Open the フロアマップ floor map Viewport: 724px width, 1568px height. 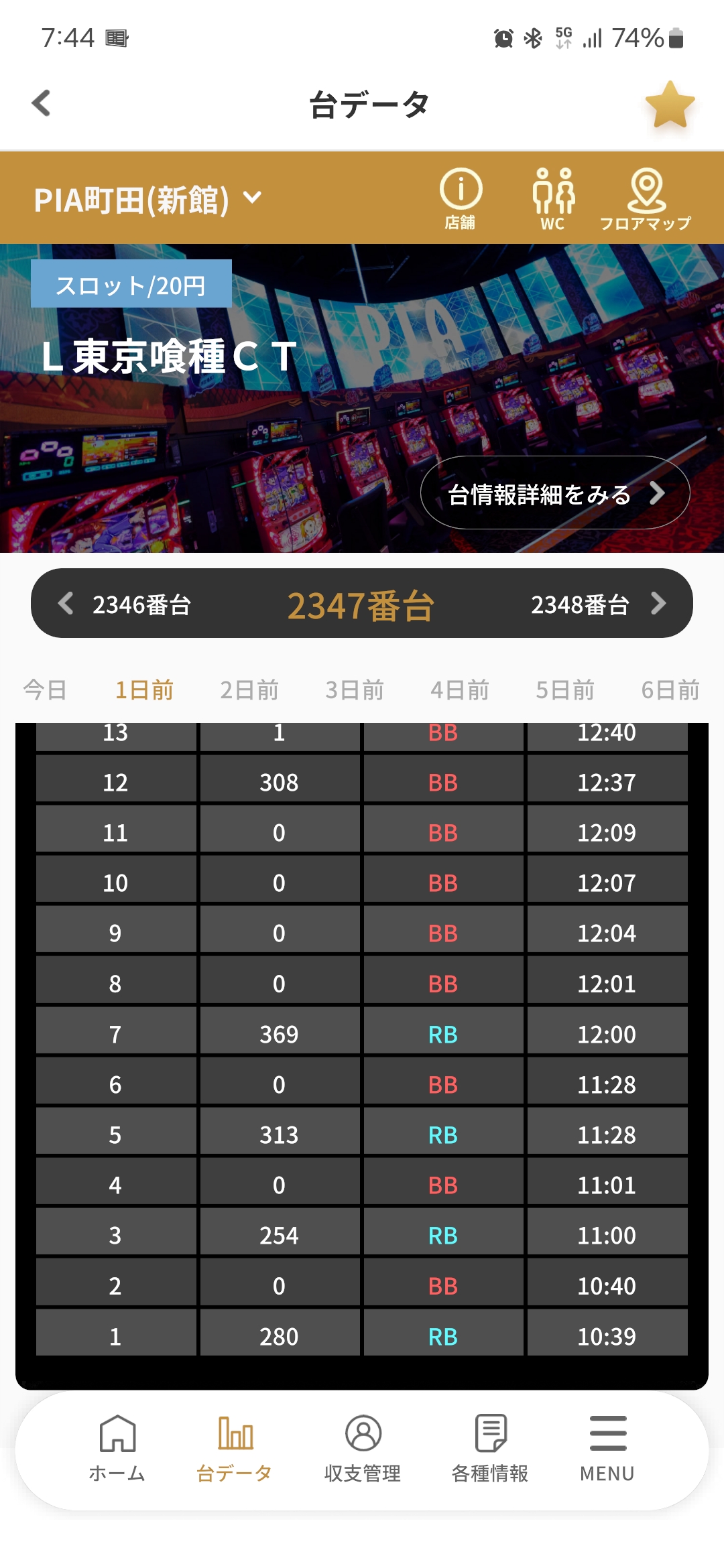coord(646,198)
